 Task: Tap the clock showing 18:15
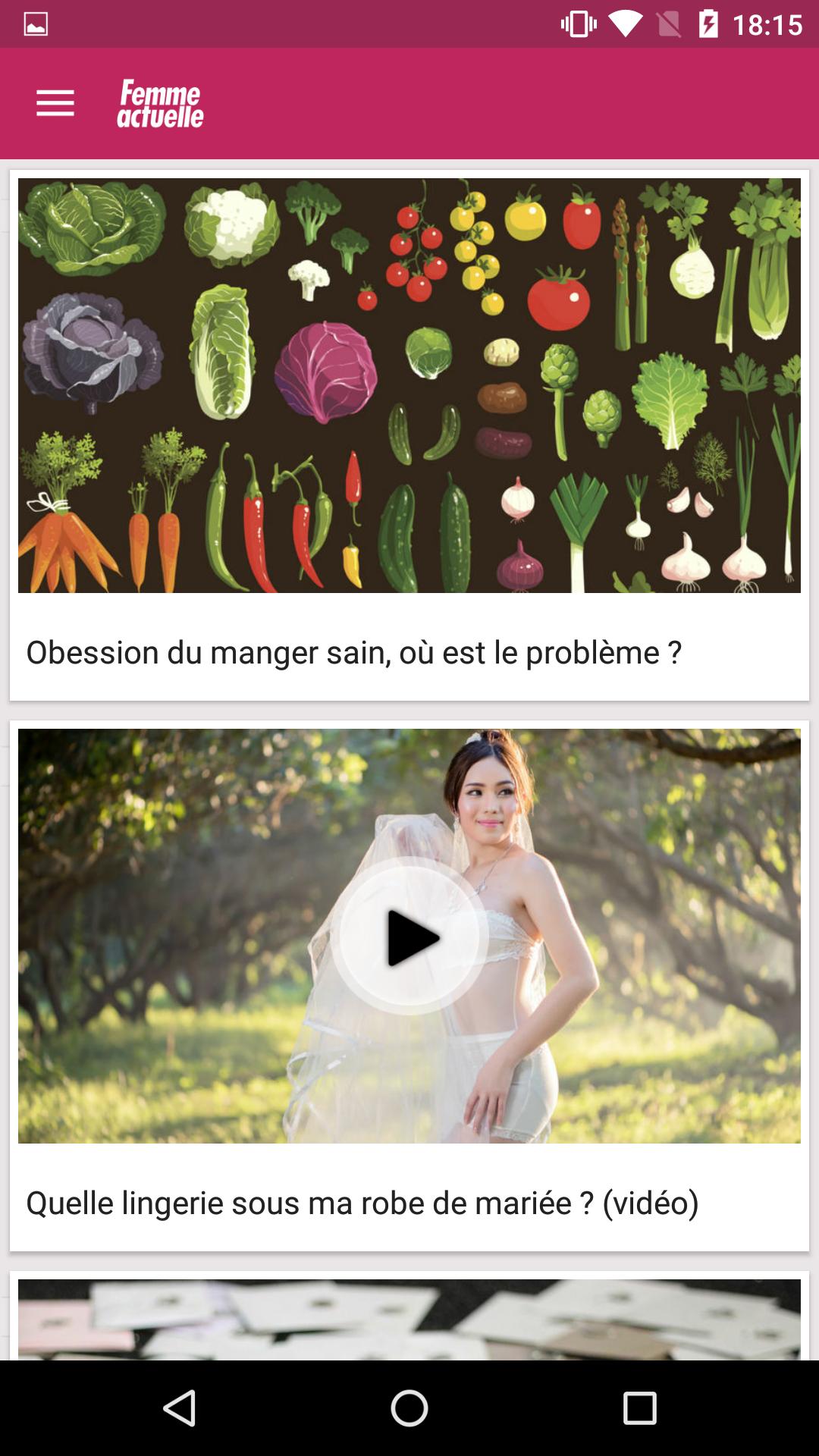768,23
